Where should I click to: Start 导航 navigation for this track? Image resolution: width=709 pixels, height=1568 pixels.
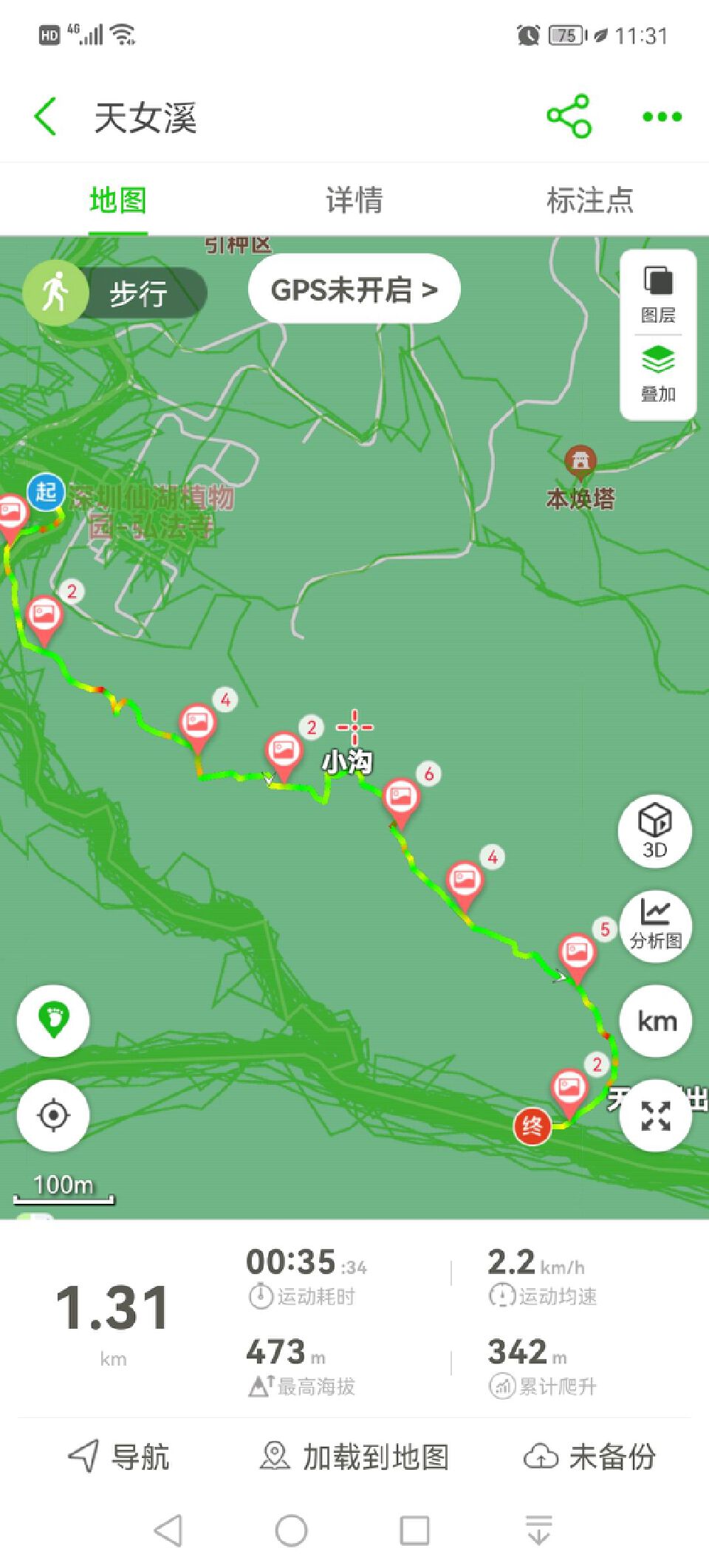(x=118, y=1456)
